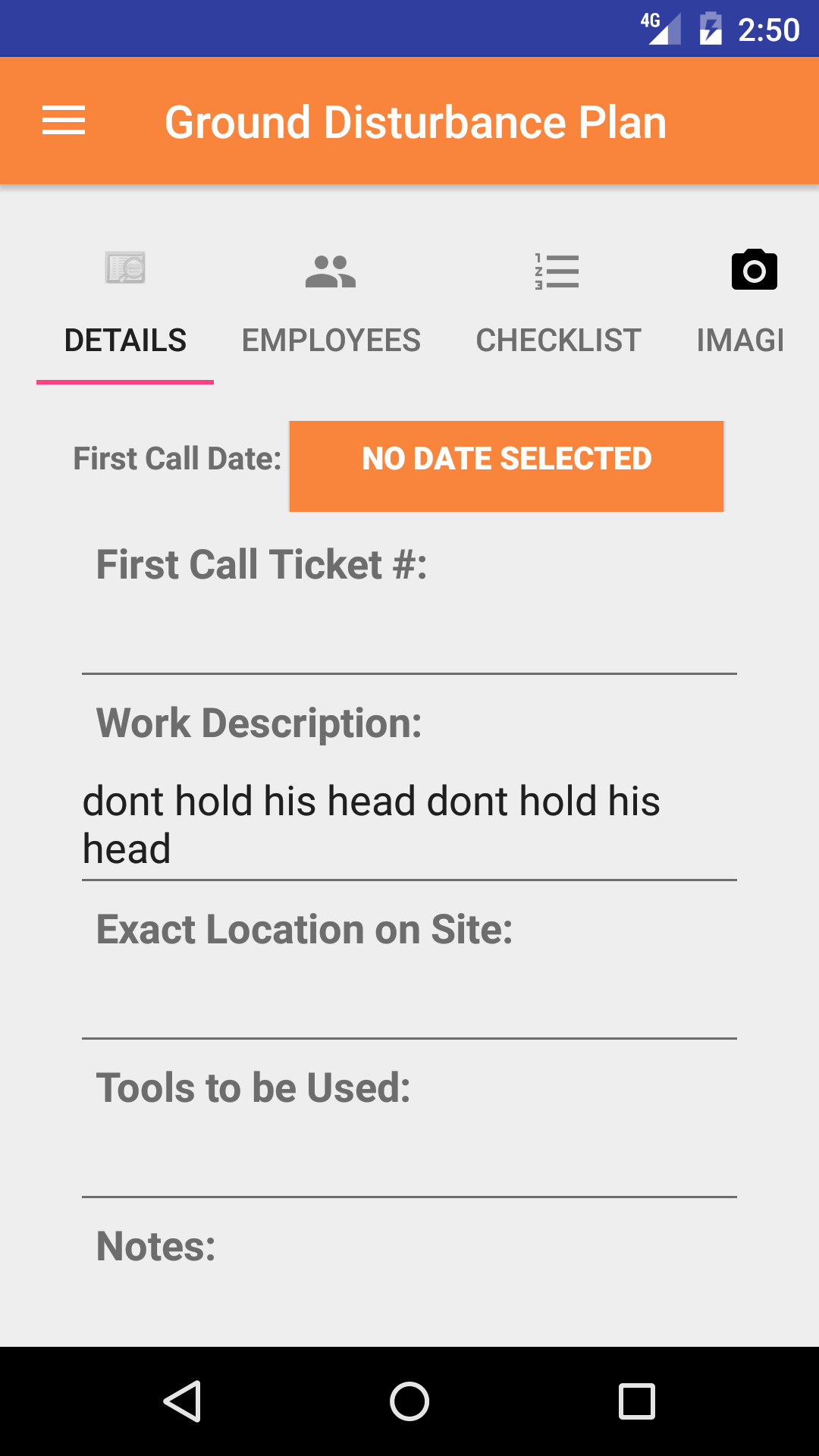Image resolution: width=819 pixels, height=1456 pixels.
Task: Open the hamburger navigation drawer
Action: click(x=64, y=121)
